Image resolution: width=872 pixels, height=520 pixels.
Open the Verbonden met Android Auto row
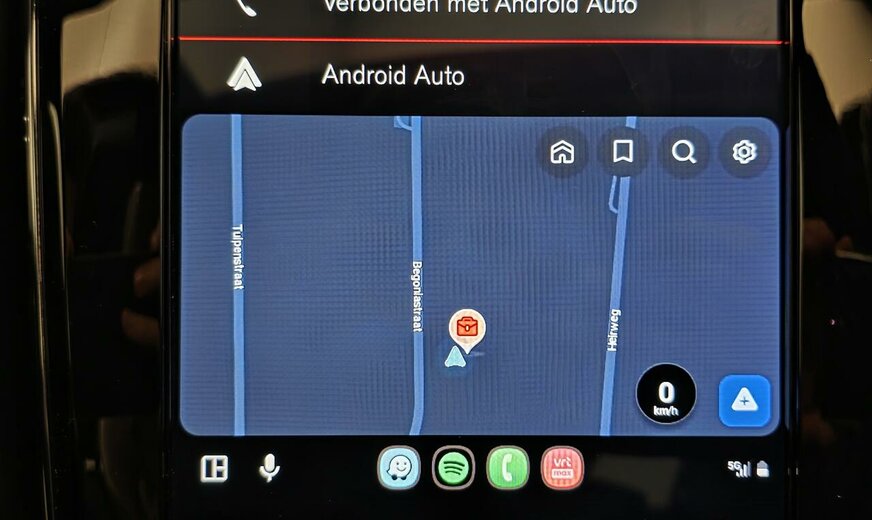click(x=478, y=8)
